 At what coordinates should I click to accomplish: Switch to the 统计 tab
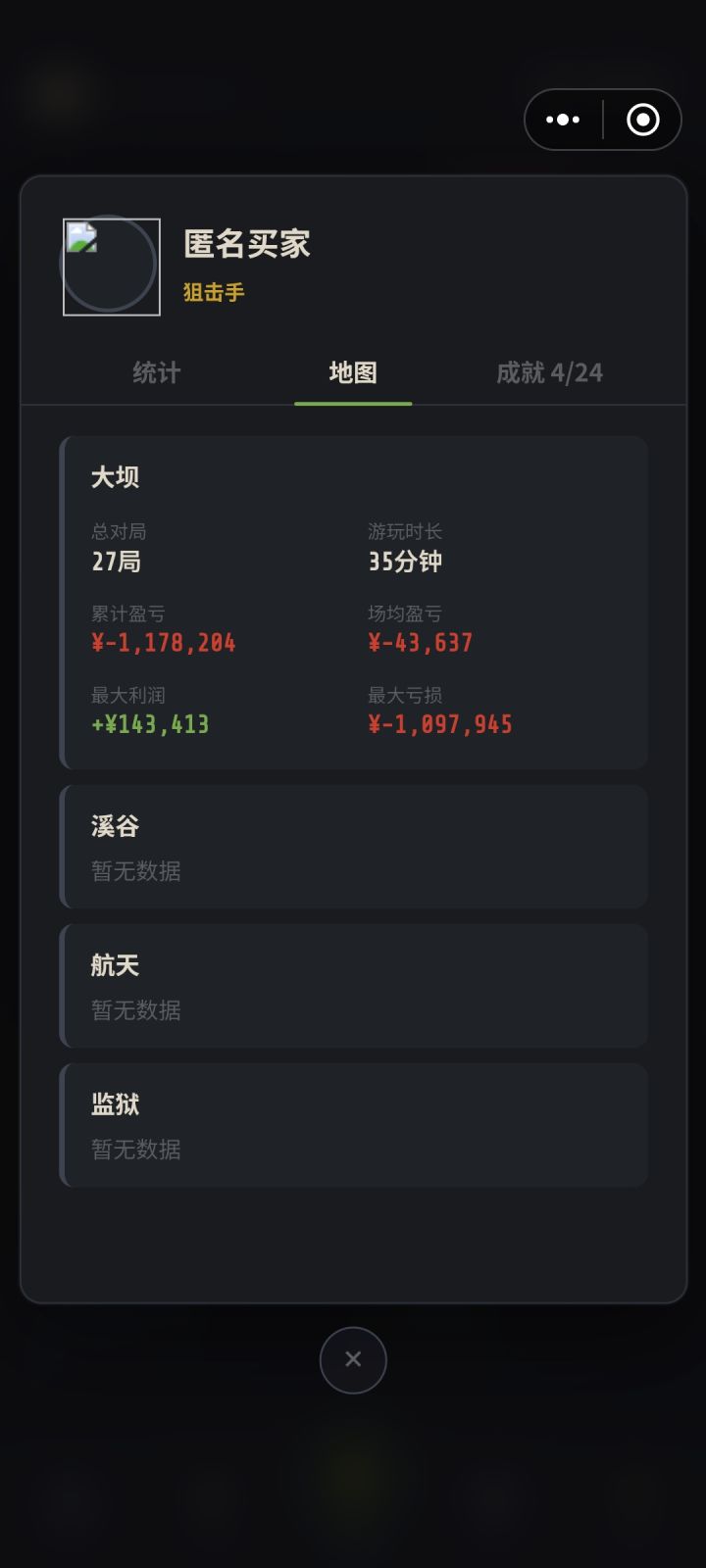157,373
